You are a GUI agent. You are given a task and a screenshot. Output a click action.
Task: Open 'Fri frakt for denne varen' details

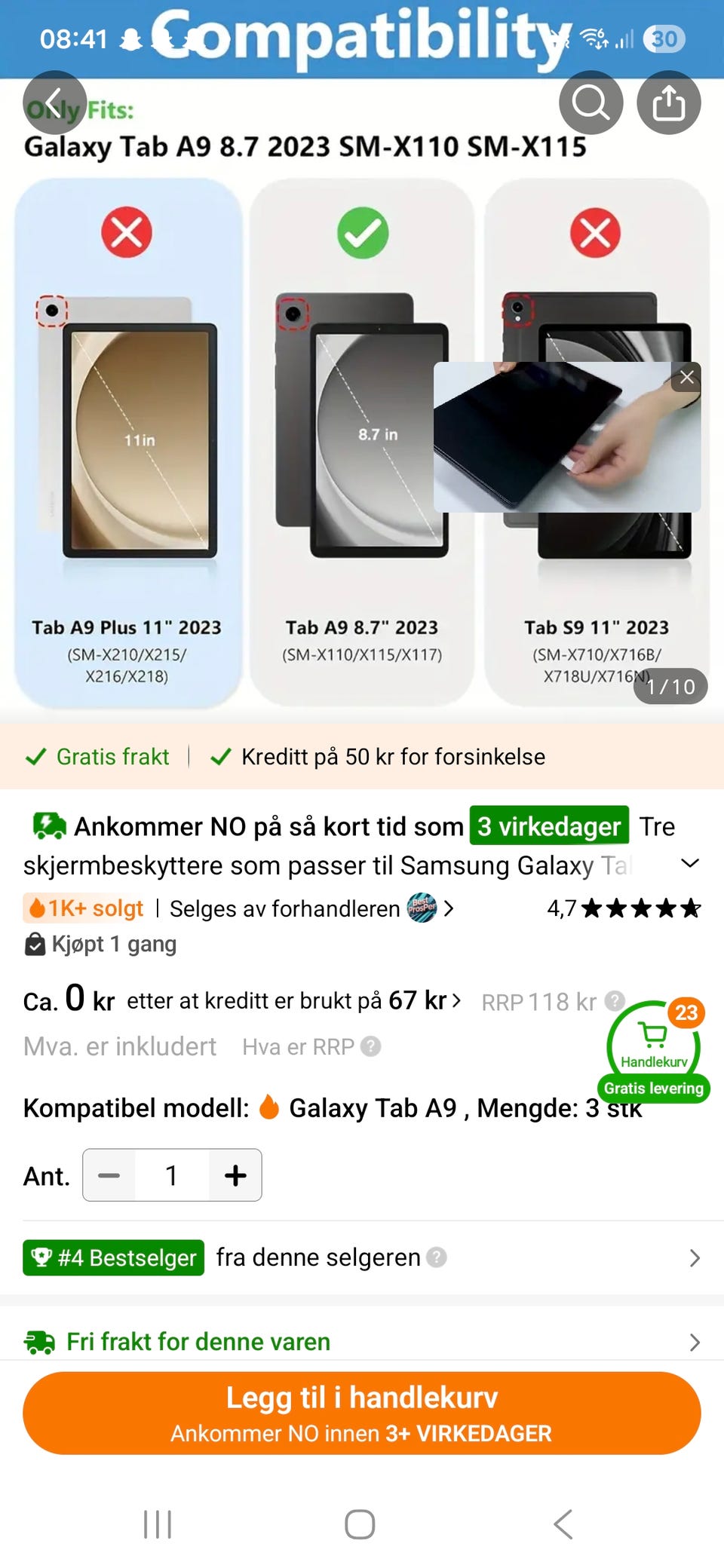point(694,1342)
